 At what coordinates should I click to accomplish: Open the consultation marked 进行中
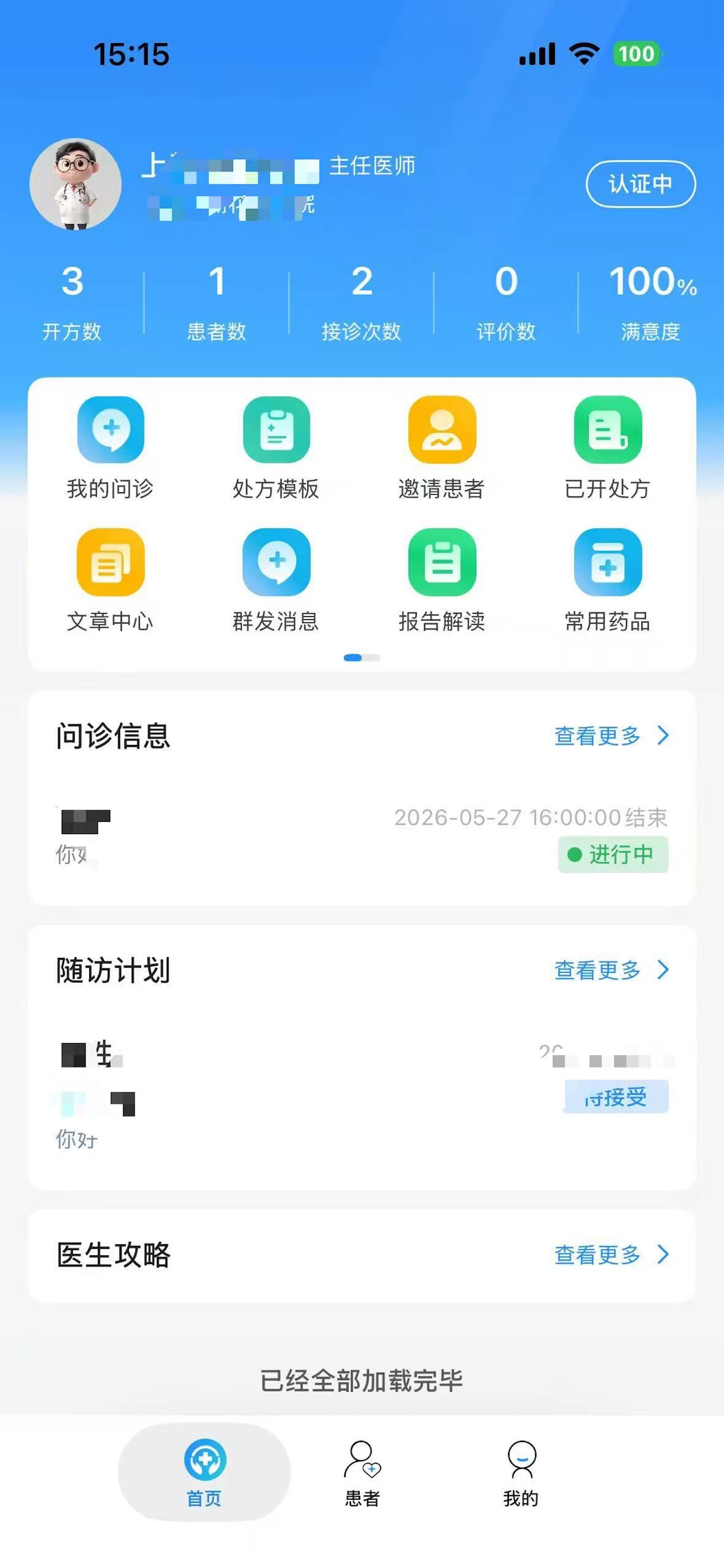pyautogui.click(x=362, y=836)
